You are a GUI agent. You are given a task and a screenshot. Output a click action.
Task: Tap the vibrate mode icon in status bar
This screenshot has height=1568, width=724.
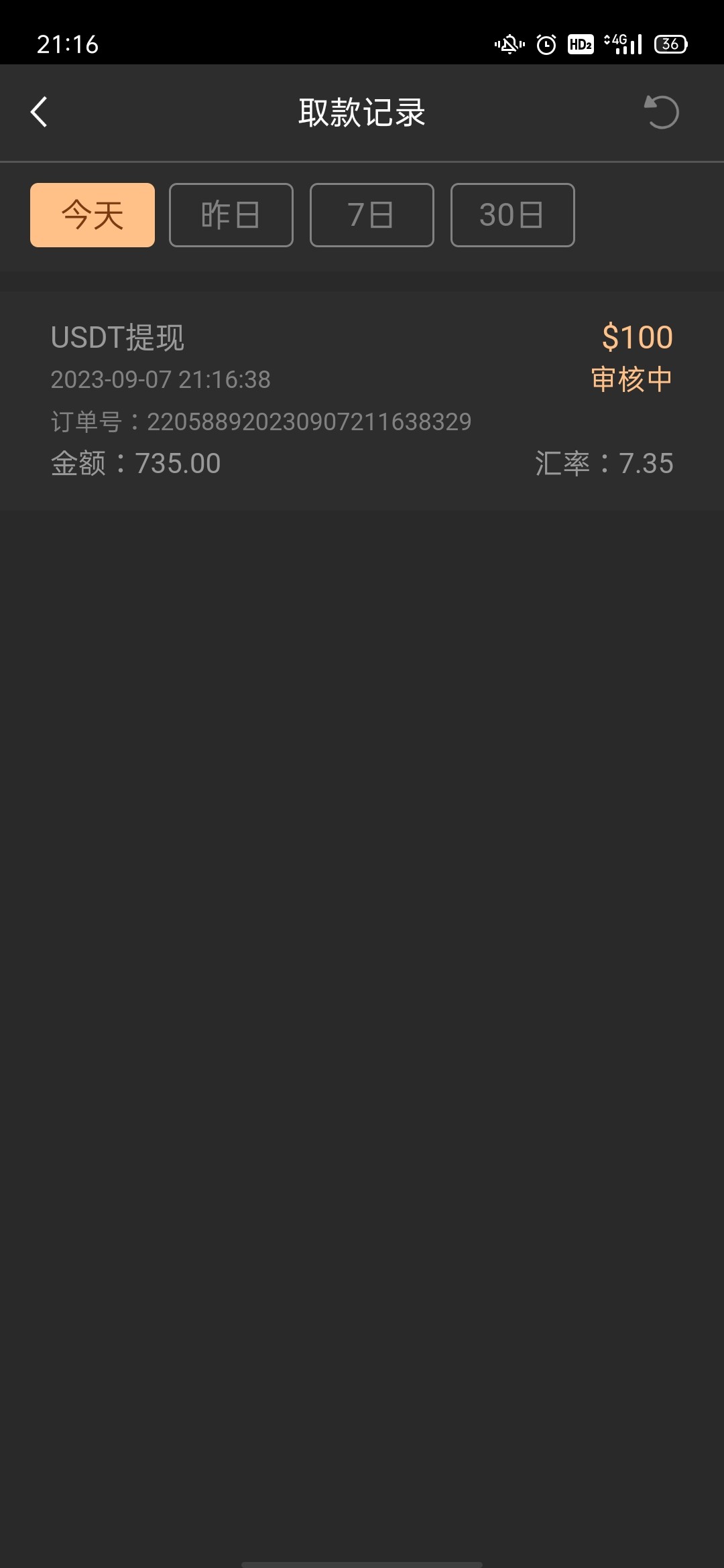point(507,44)
